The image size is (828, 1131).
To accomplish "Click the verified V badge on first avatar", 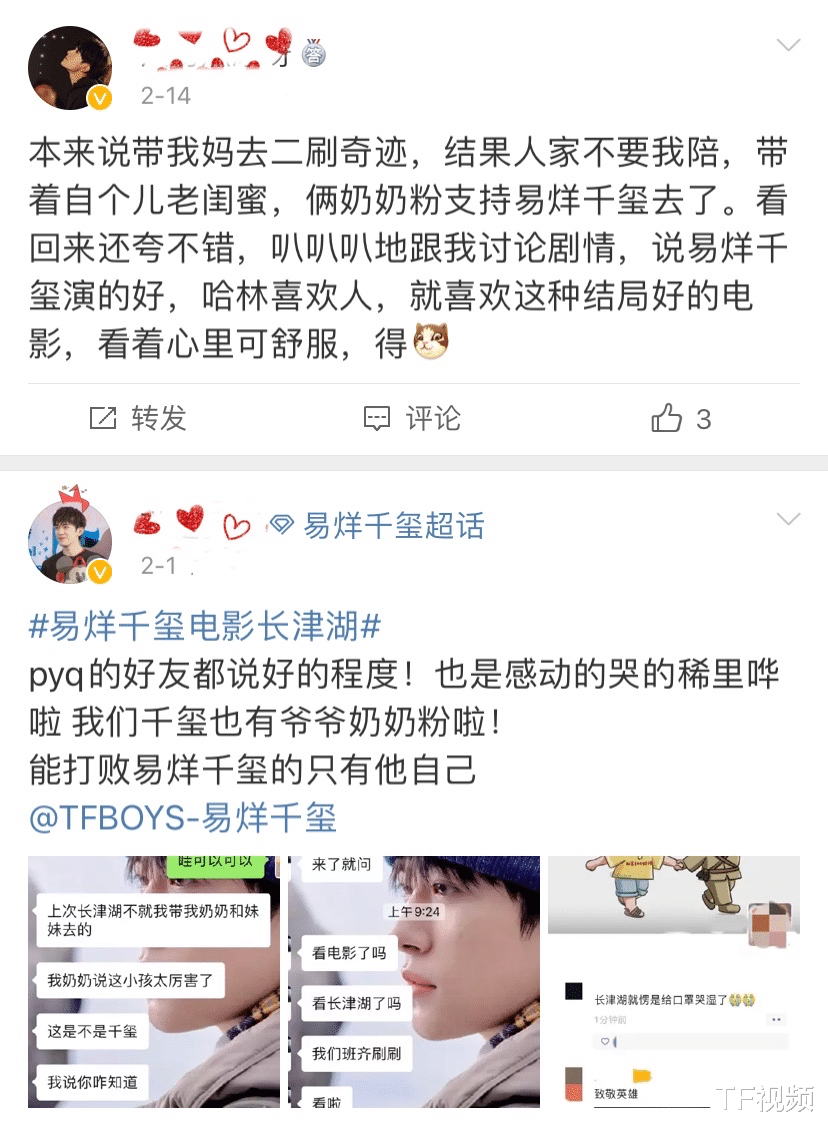I will pyautogui.click(x=98, y=96).
